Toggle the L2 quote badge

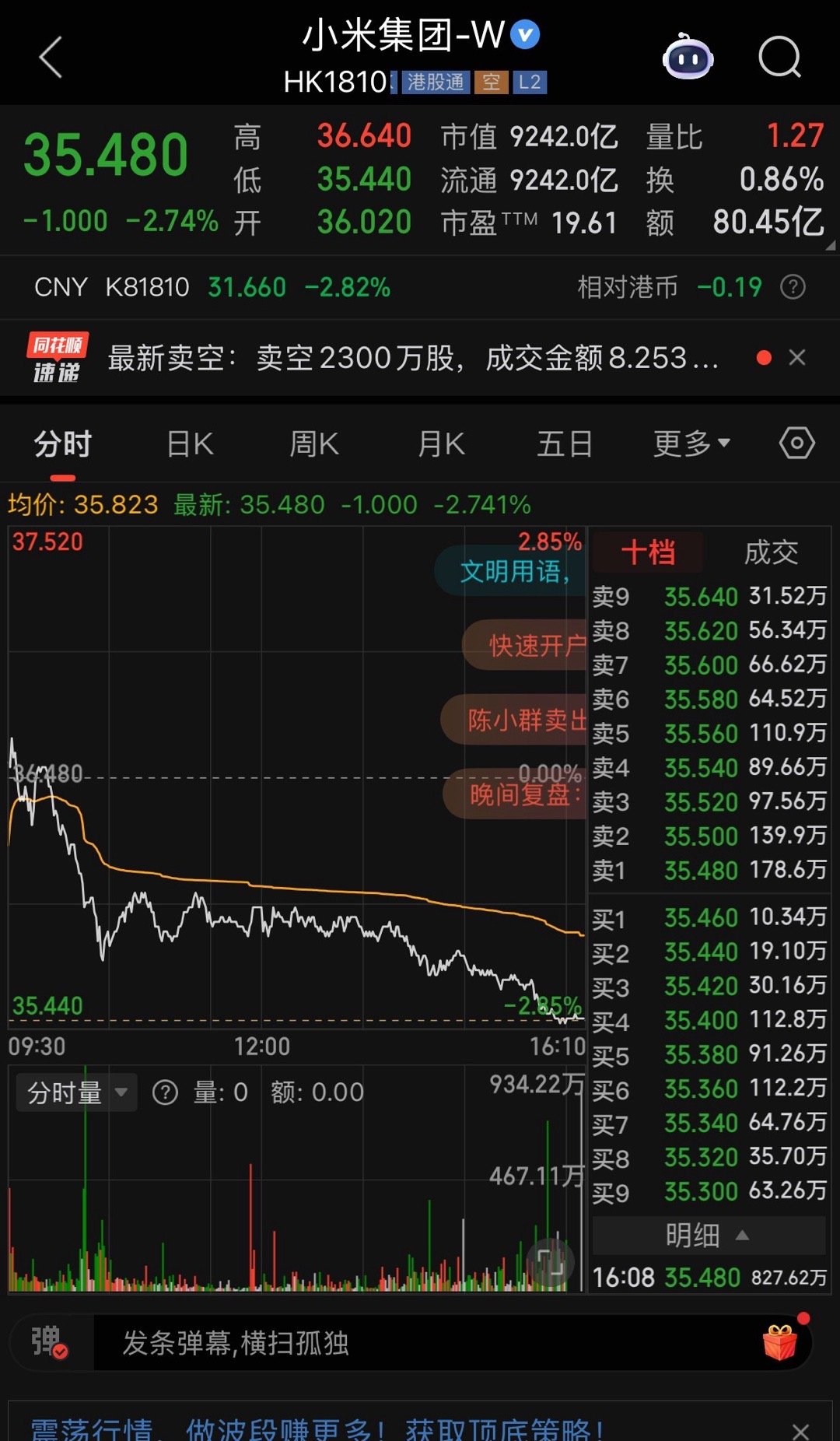click(x=531, y=81)
